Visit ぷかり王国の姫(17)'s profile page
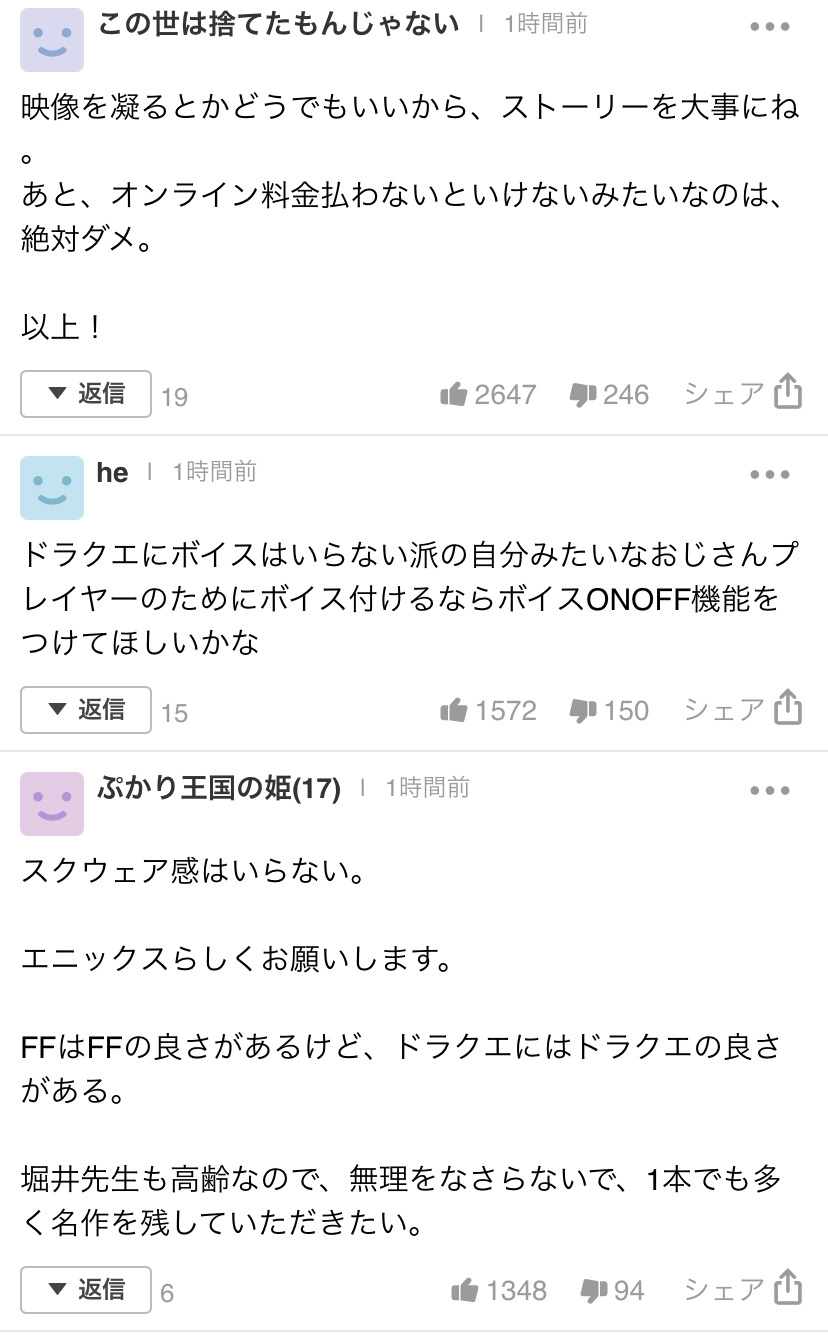The height and width of the screenshot is (1343, 828). (52, 803)
